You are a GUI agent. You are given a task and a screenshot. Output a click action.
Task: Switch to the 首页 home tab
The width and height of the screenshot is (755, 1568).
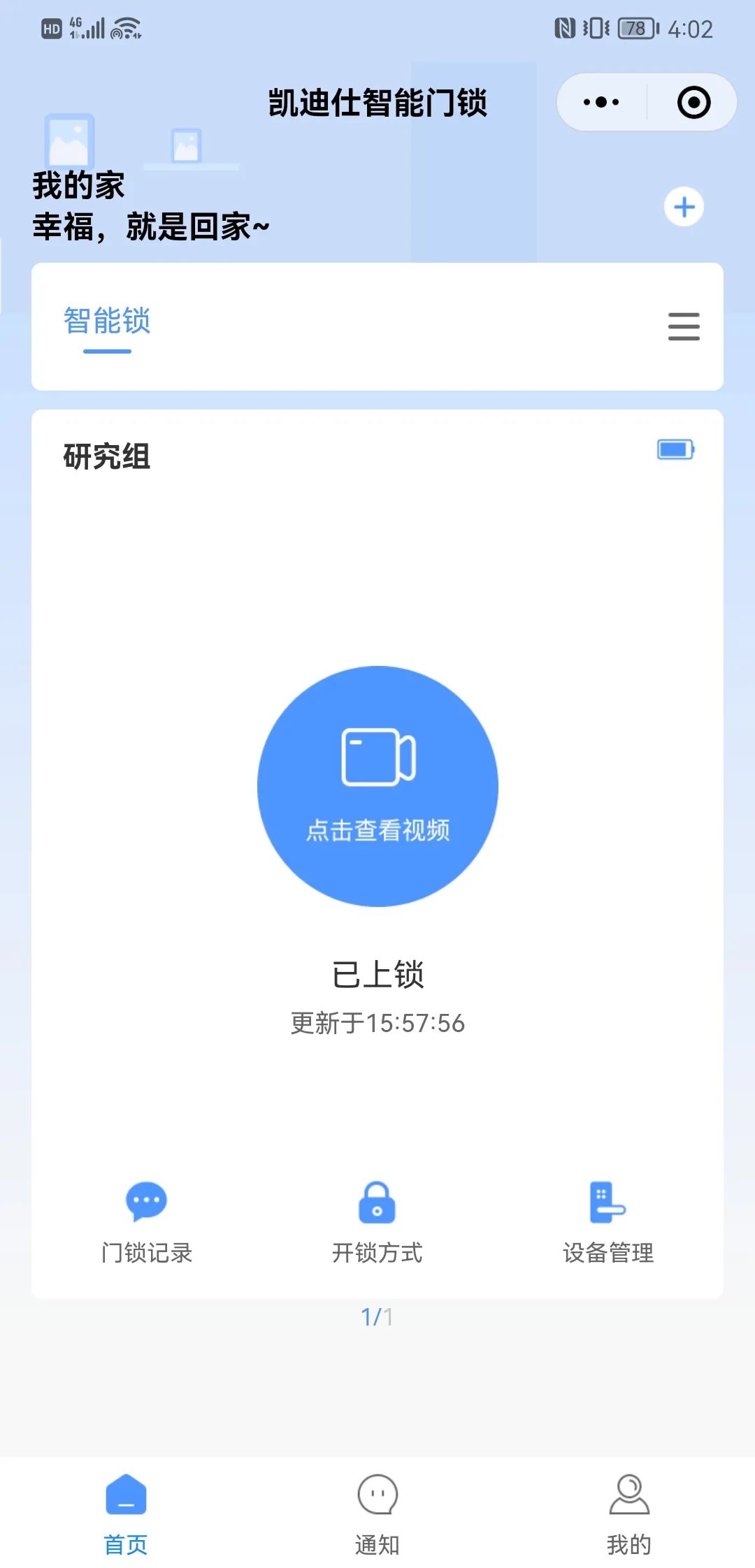[126, 1515]
